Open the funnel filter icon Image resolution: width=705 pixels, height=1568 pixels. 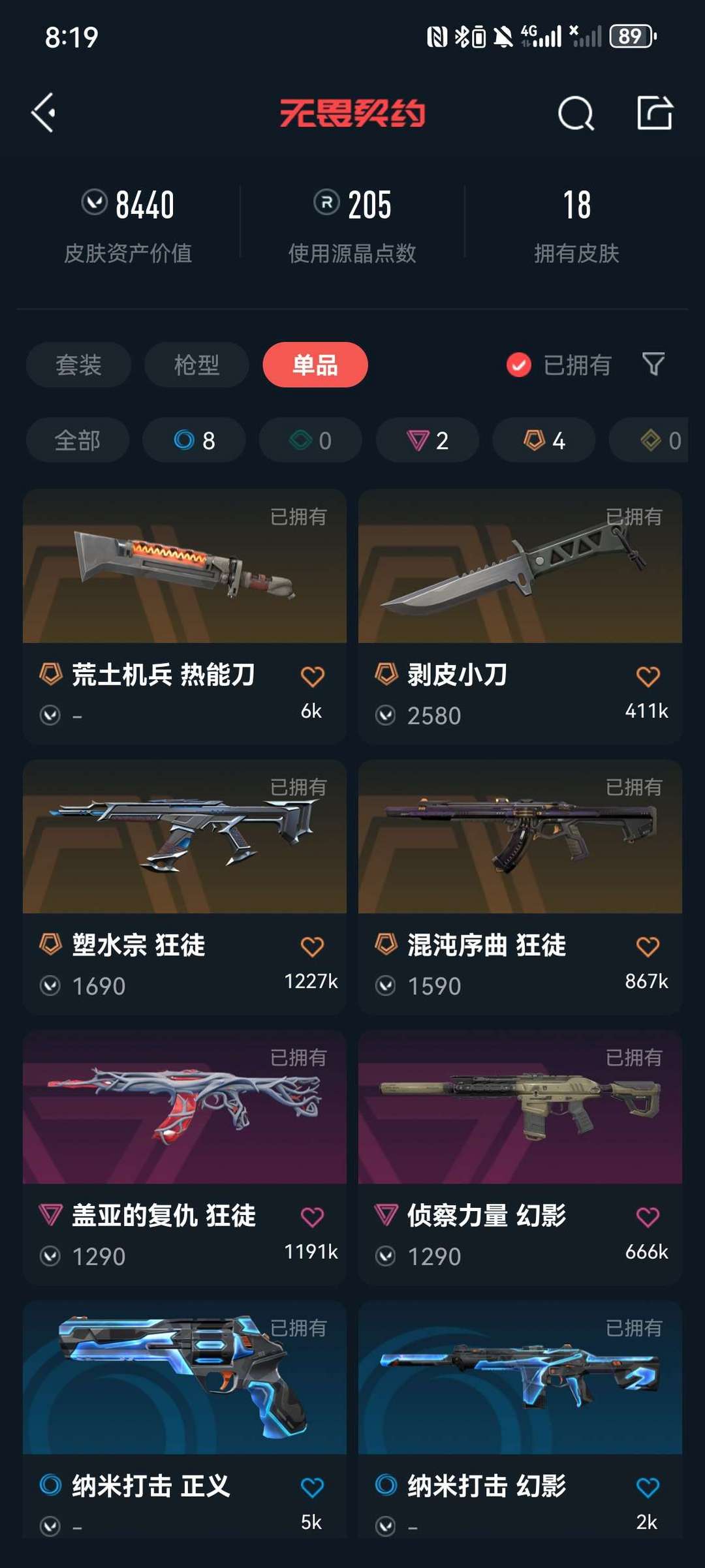pyautogui.click(x=653, y=364)
